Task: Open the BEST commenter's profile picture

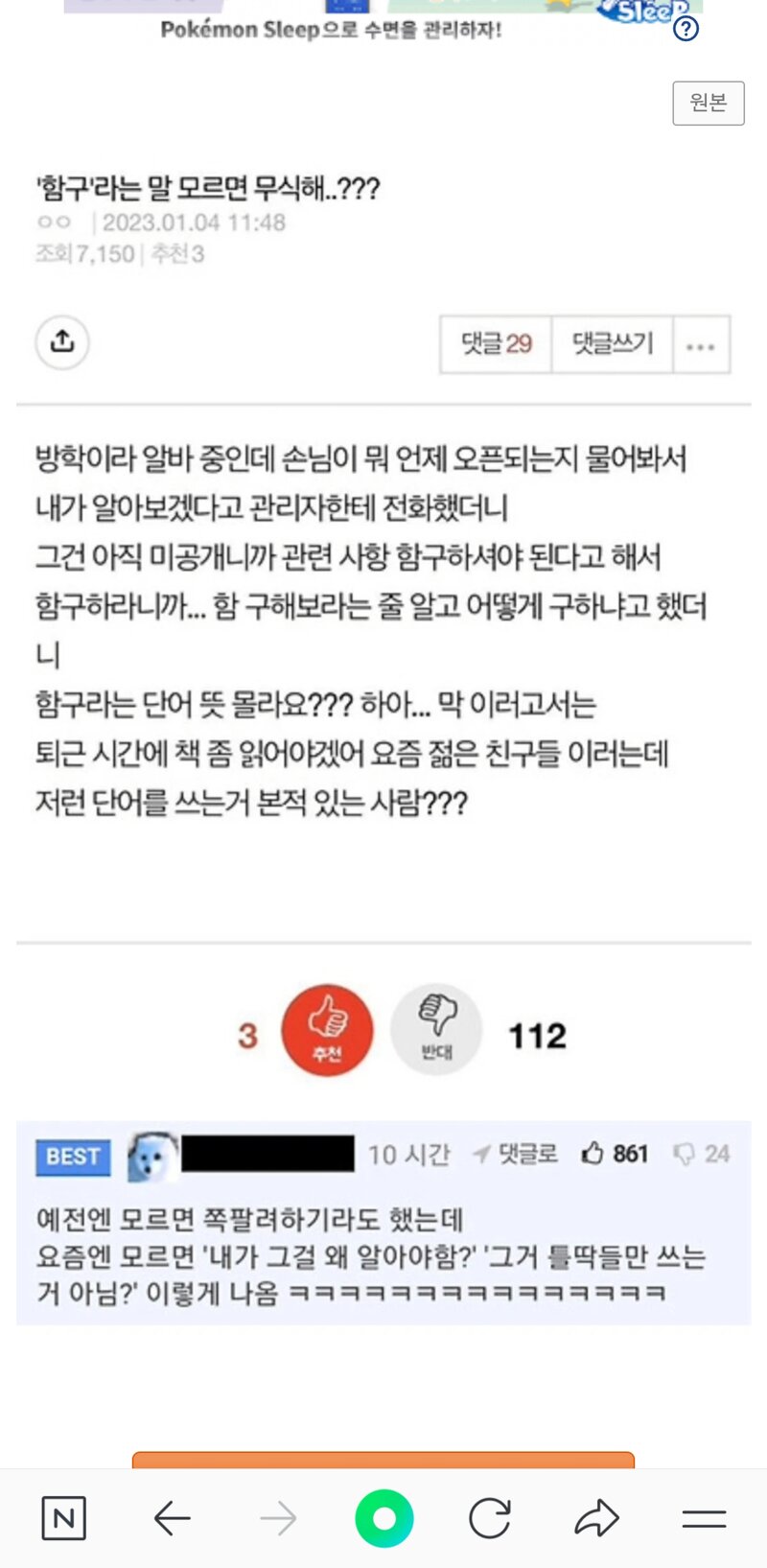Action: click(x=153, y=1156)
